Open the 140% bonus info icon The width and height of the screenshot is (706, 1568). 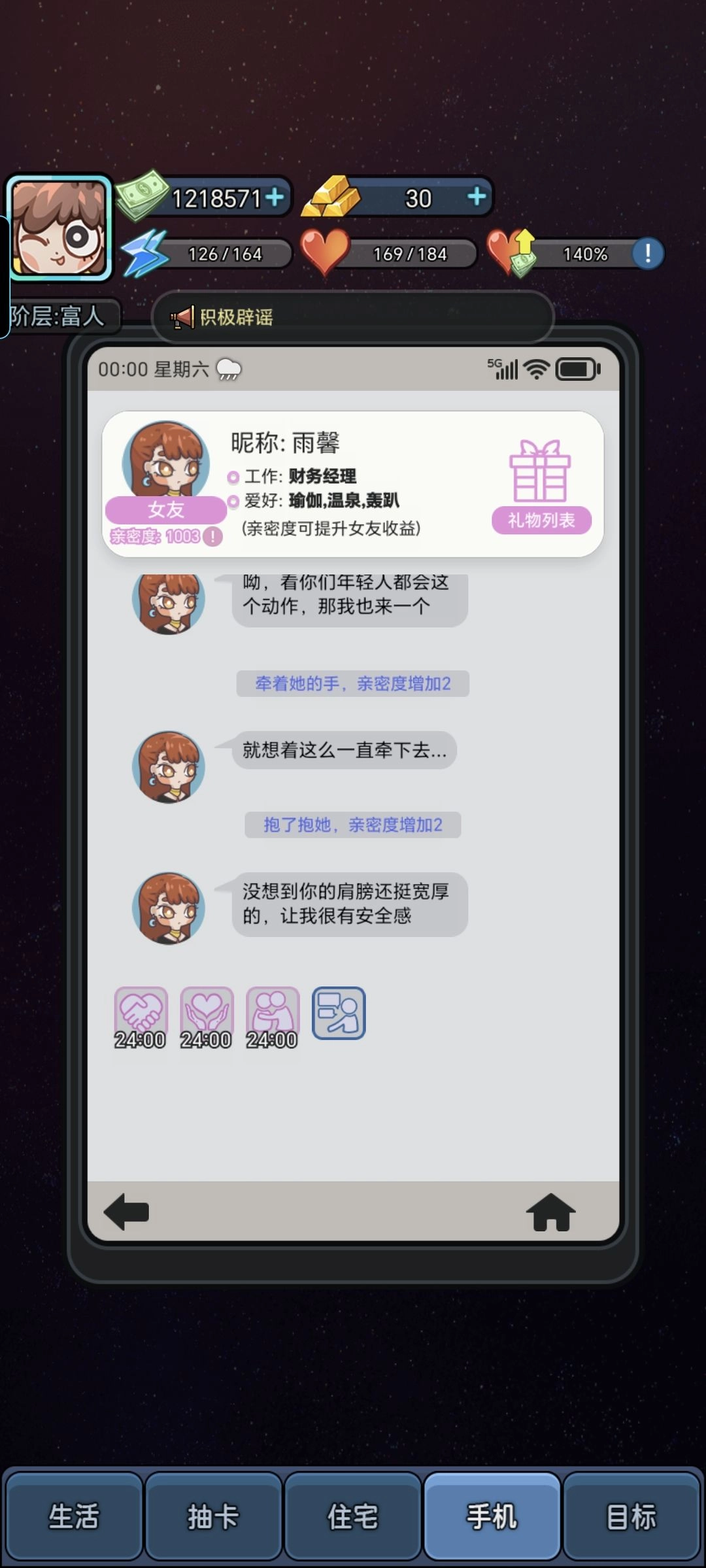click(647, 254)
